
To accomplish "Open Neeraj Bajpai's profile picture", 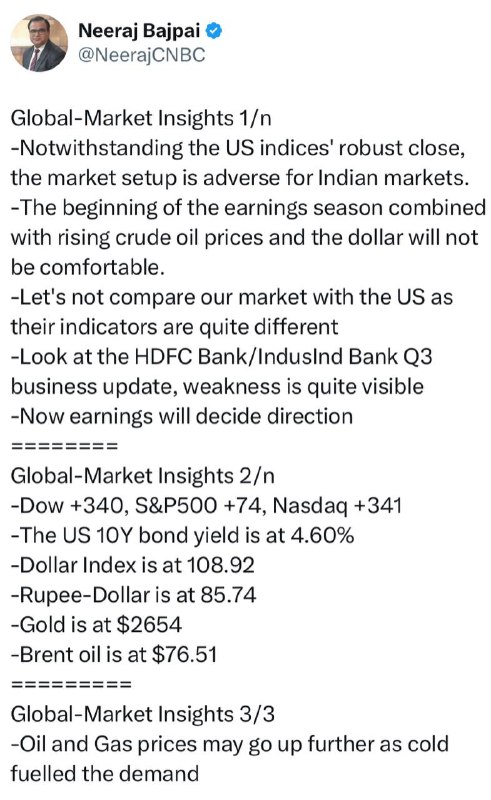I will 39,43.
